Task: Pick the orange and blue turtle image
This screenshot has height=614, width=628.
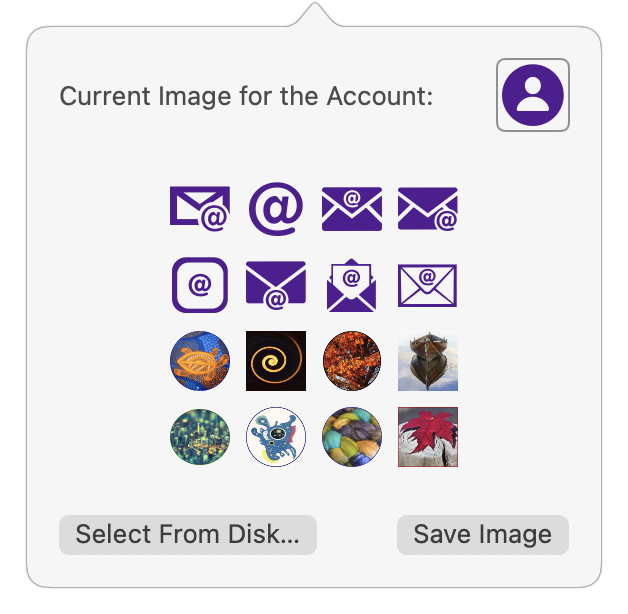Action: [x=200, y=362]
